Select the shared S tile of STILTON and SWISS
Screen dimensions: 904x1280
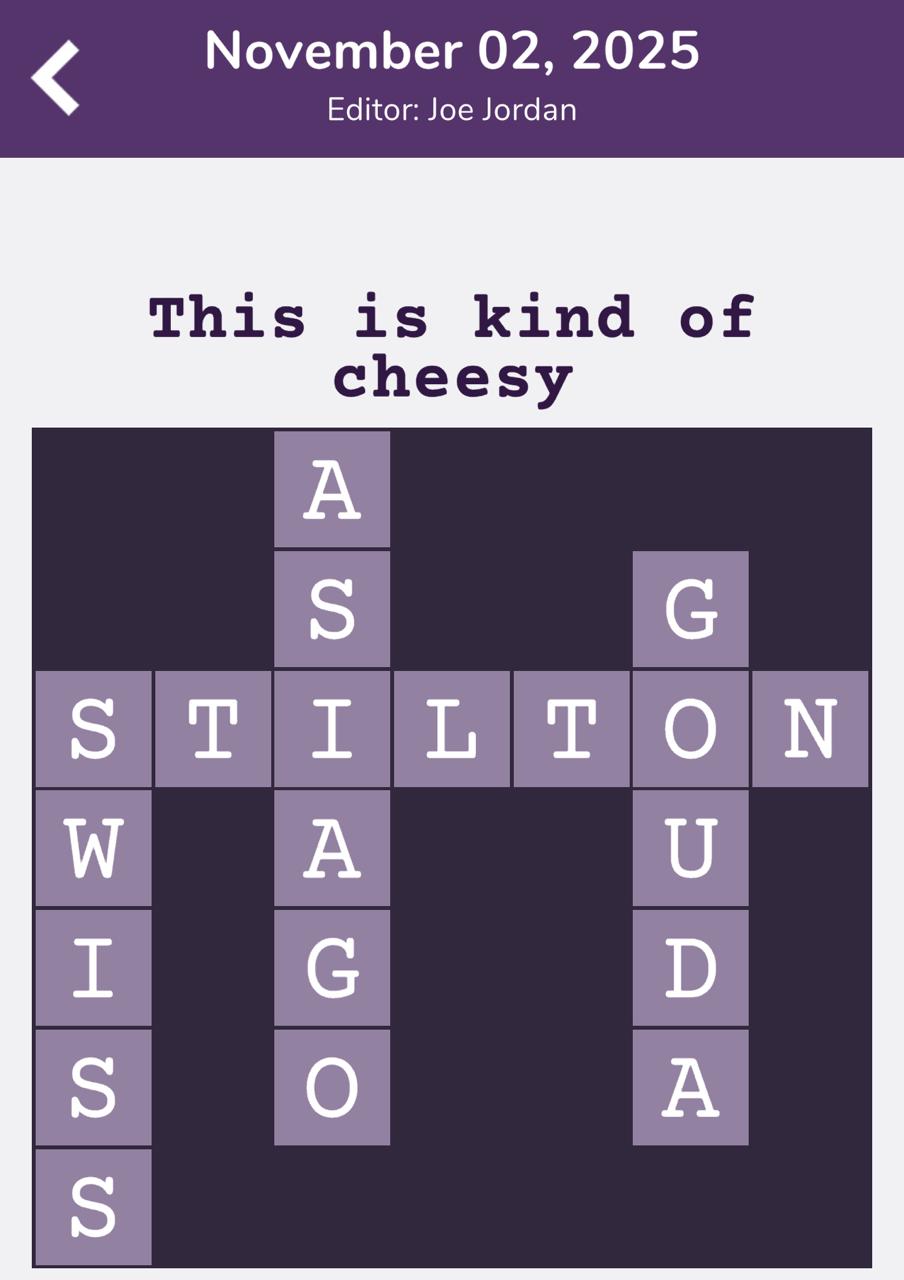pos(93,729)
